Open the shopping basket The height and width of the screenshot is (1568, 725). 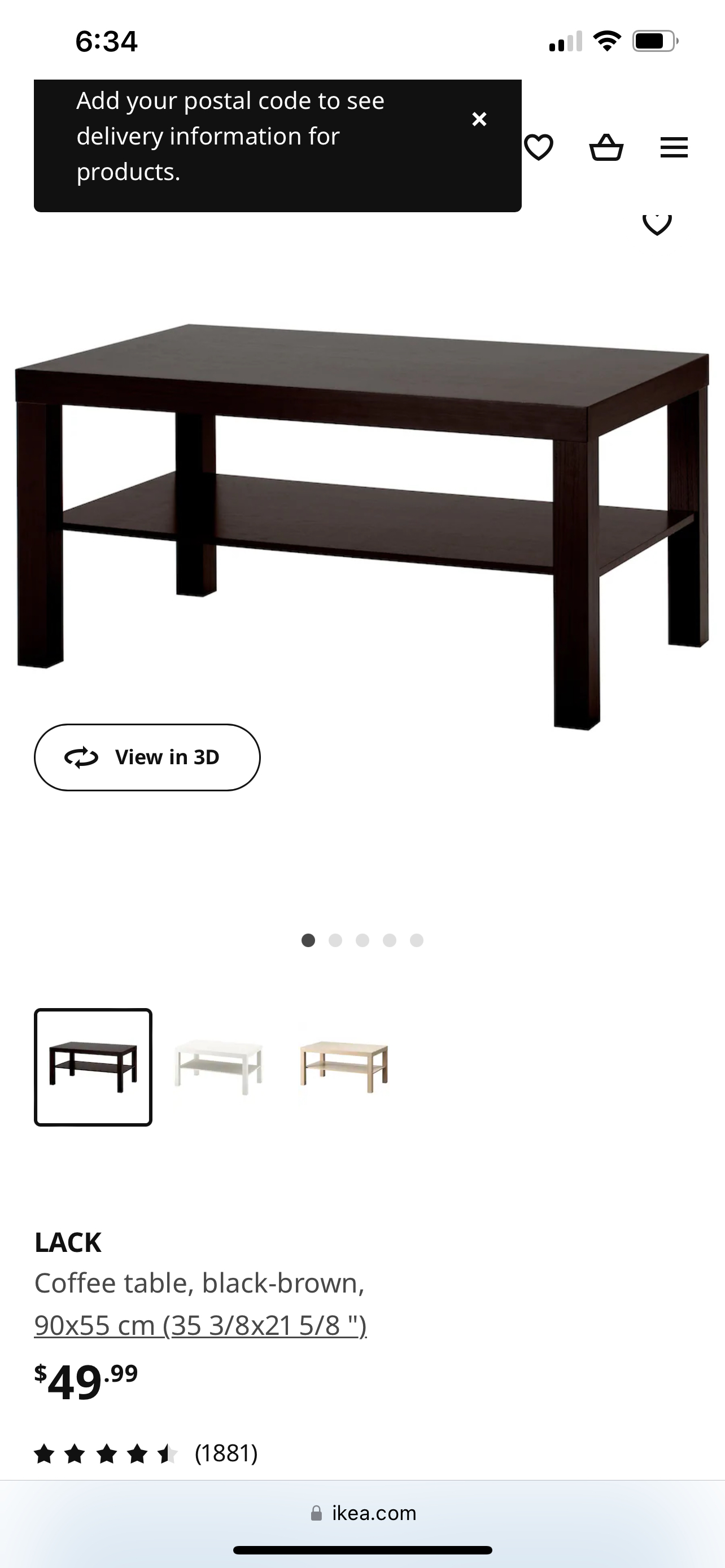606,147
